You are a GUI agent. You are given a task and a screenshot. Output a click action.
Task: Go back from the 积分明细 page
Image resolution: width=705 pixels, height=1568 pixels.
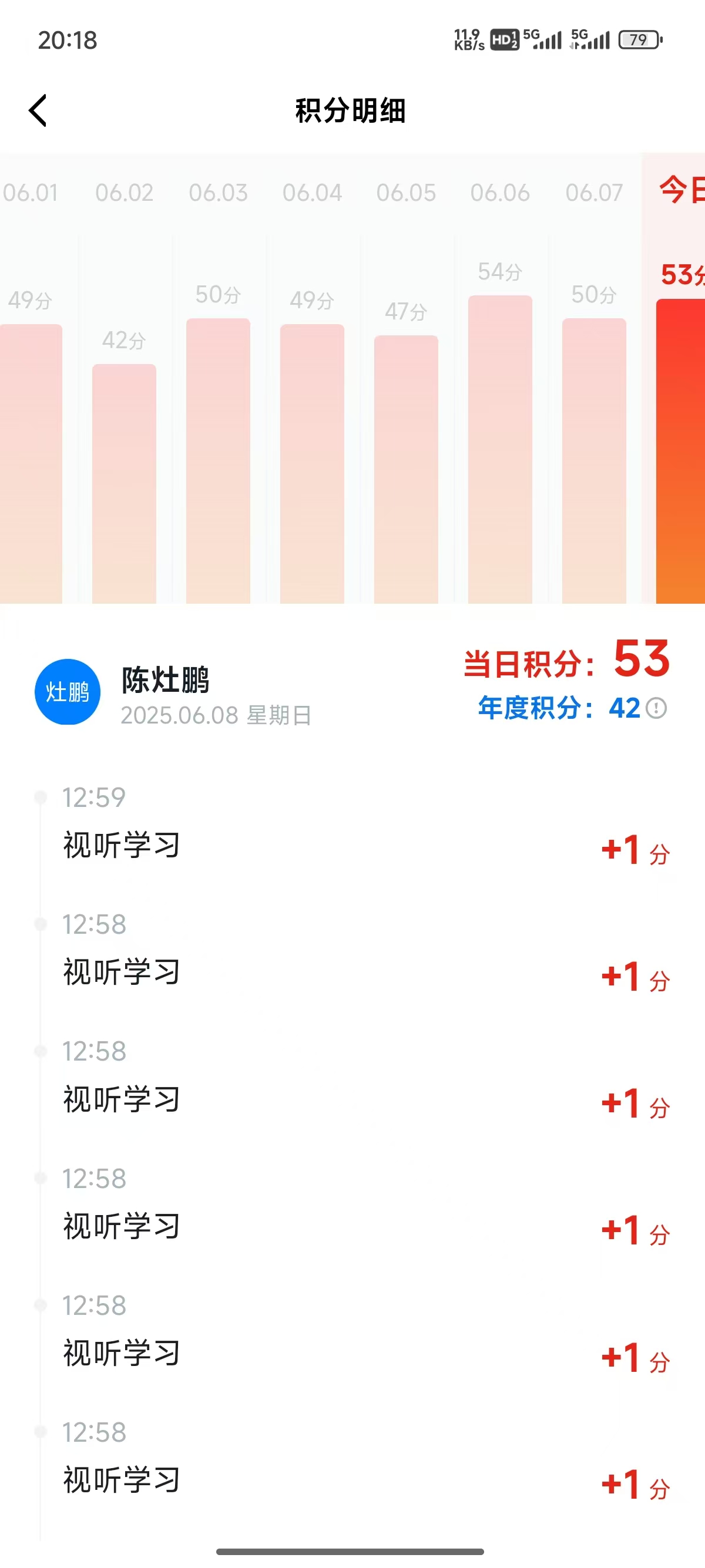[38, 111]
